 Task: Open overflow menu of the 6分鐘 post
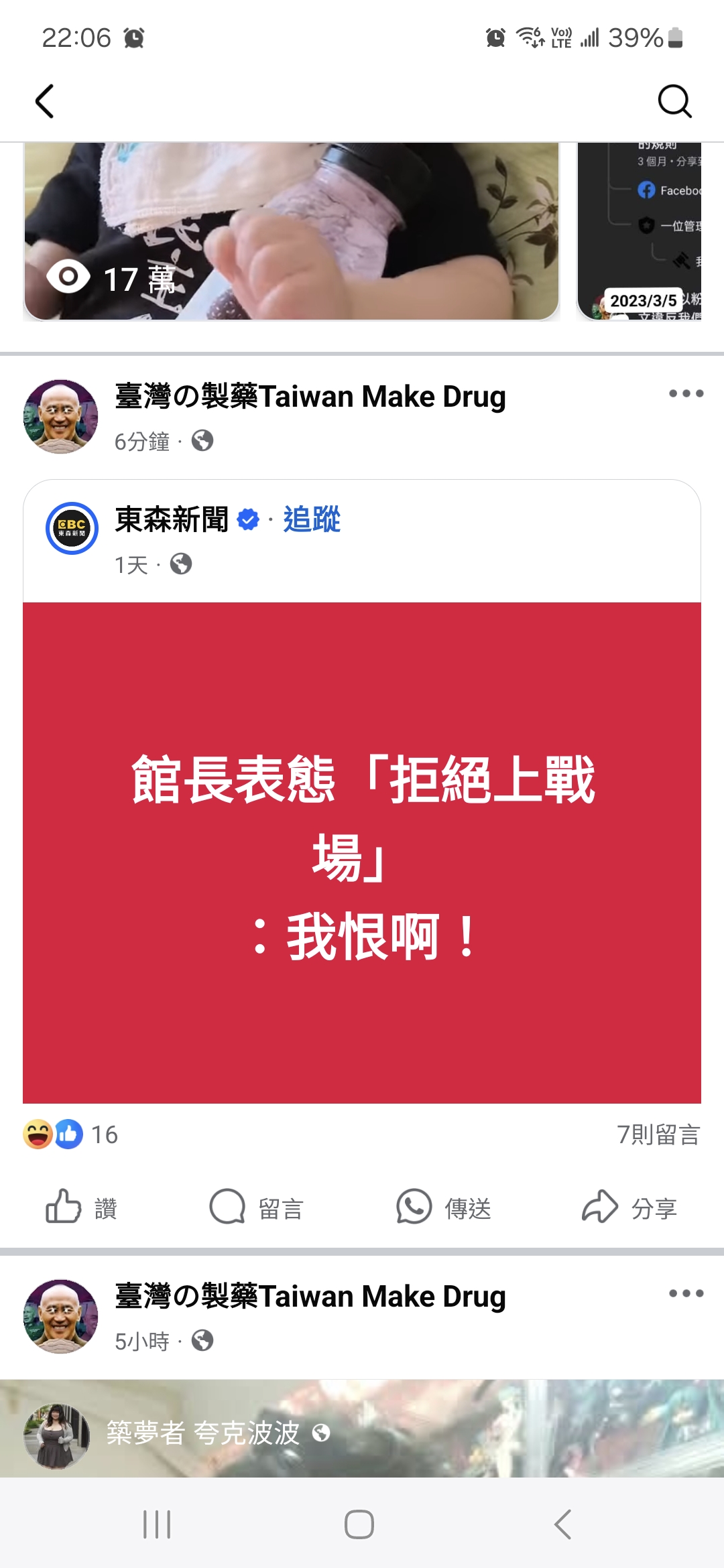(x=686, y=394)
